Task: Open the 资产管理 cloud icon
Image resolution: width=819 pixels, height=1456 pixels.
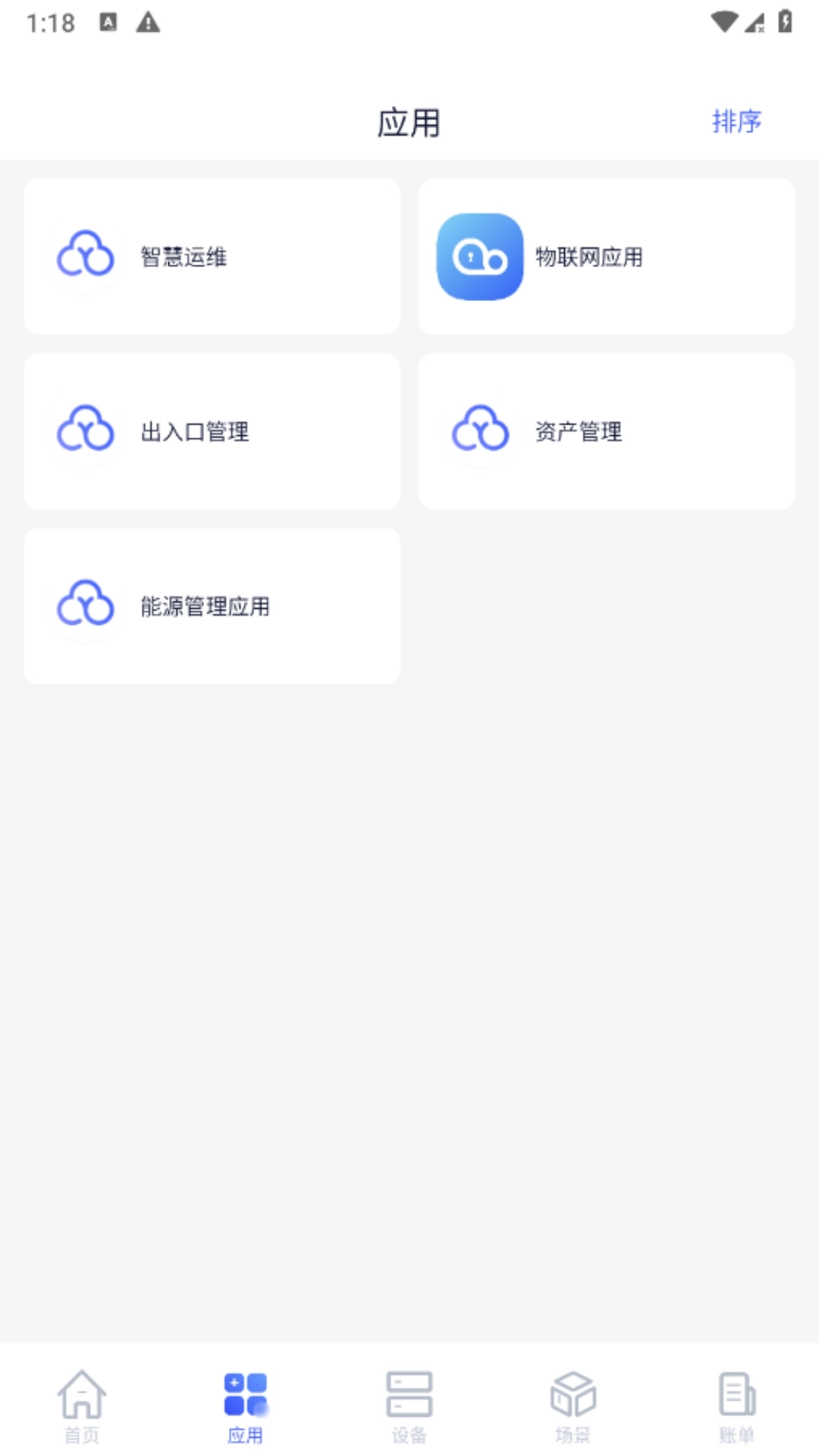Action: 480,431
